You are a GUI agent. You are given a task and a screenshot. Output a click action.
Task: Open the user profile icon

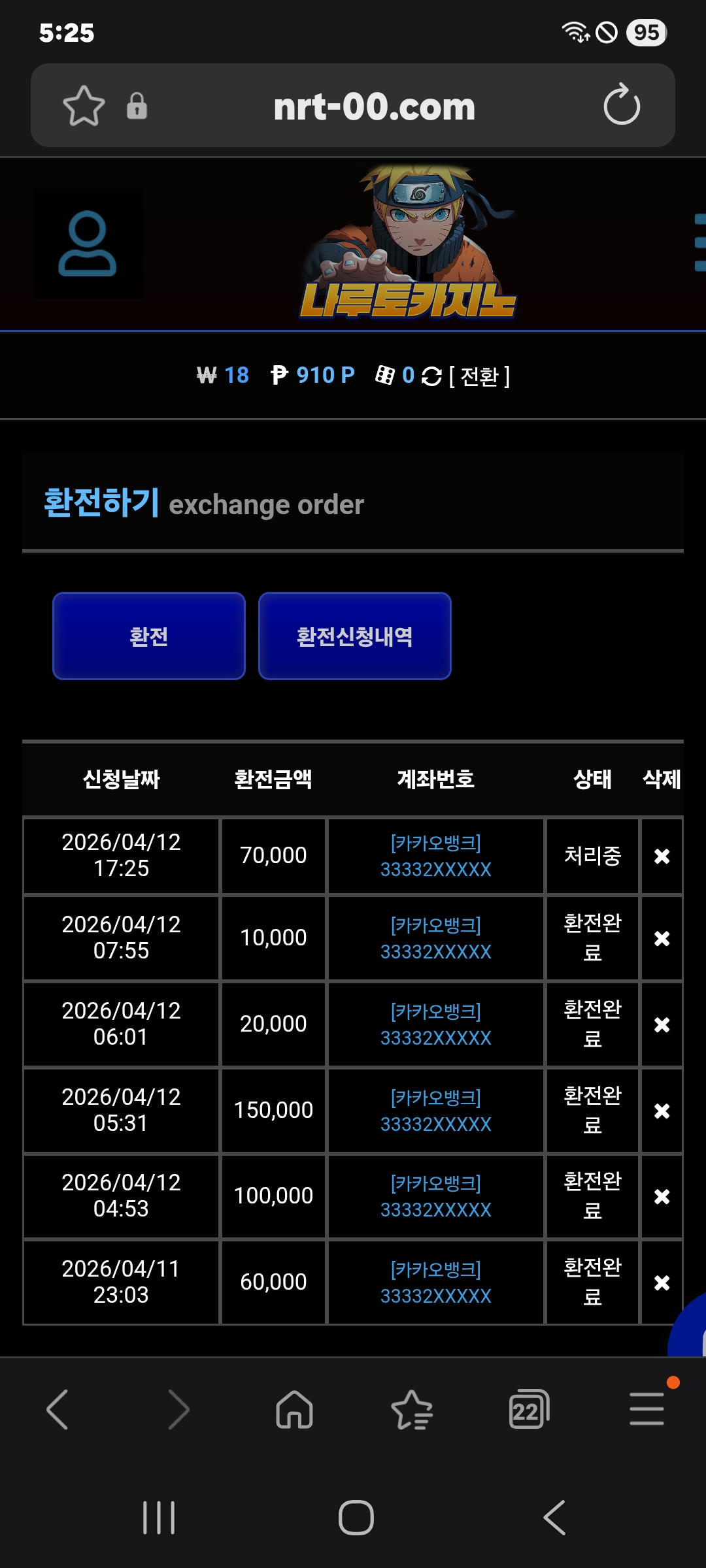coord(88,244)
